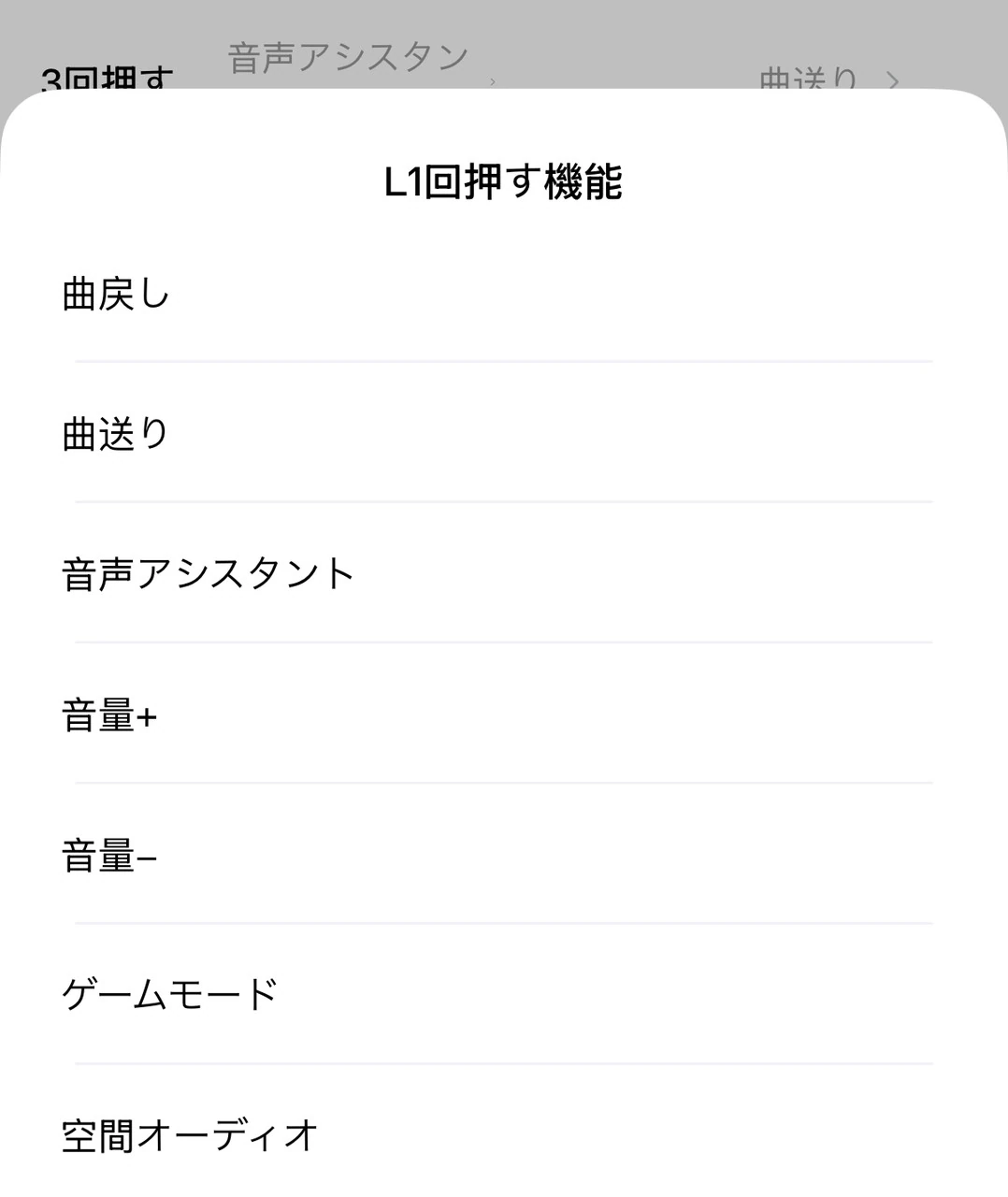The width and height of the screenshot is (1008, 1197).
Task: Choose 曲送り for the single press
Action: point(116,434)
